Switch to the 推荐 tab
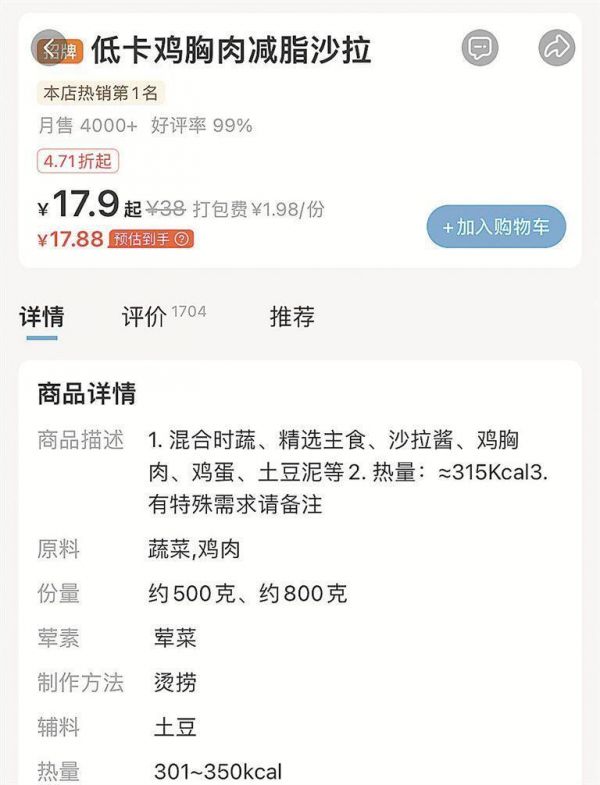This screenshot has width=600, height=785. tap(292, 318)
